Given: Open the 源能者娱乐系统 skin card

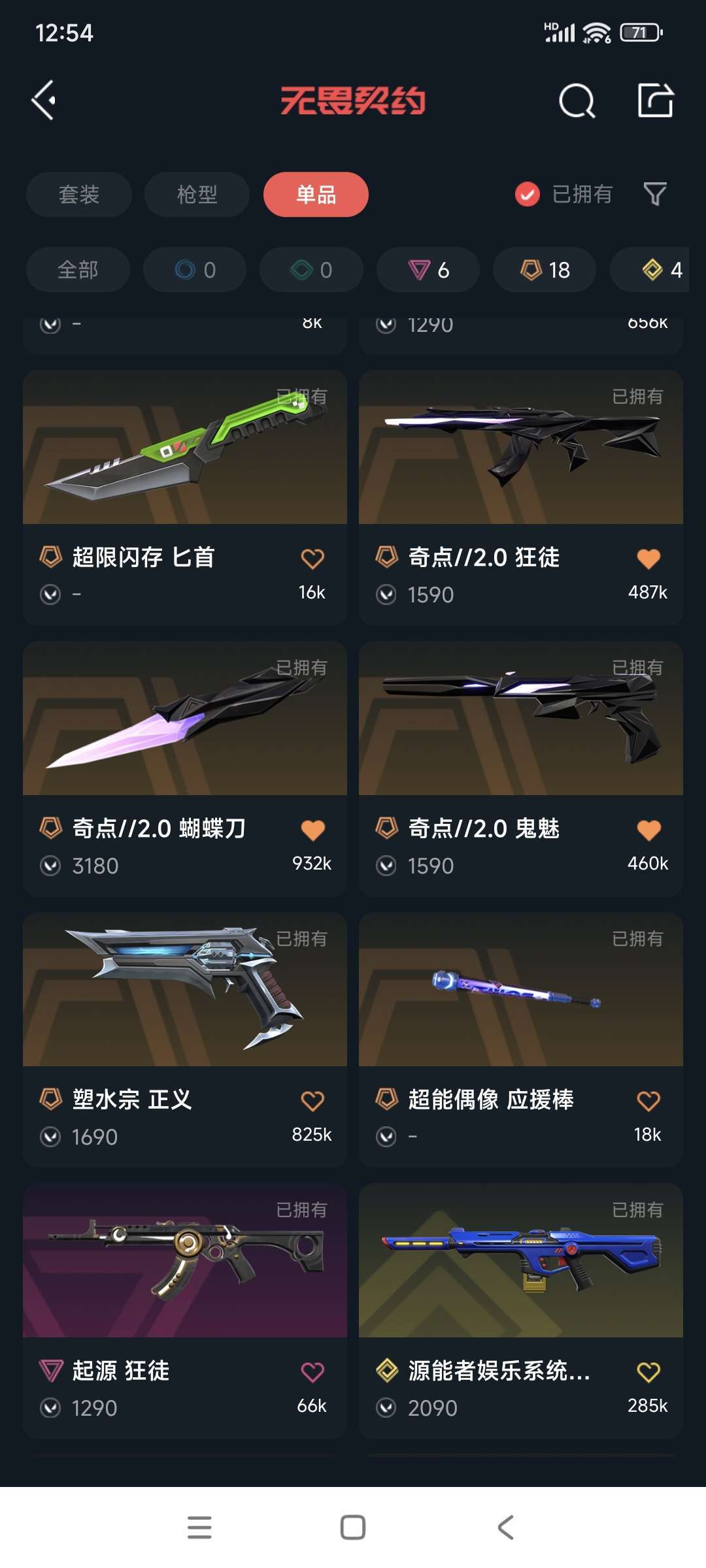Looking at the screenshot, I should [521, 1311].
